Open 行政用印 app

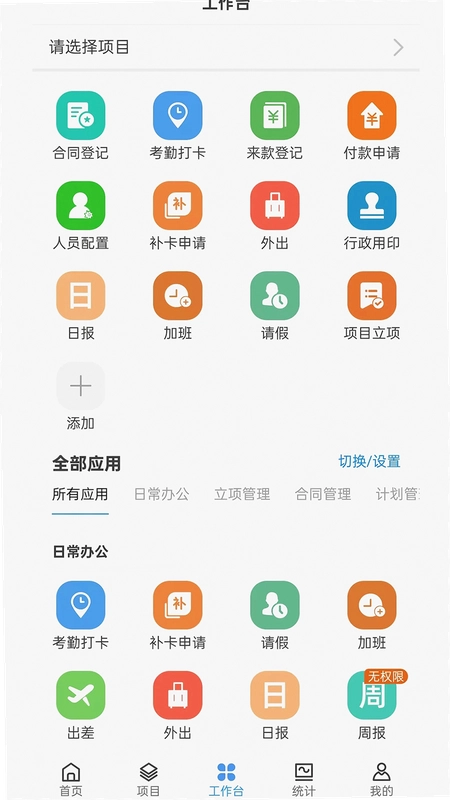(371, 216)
